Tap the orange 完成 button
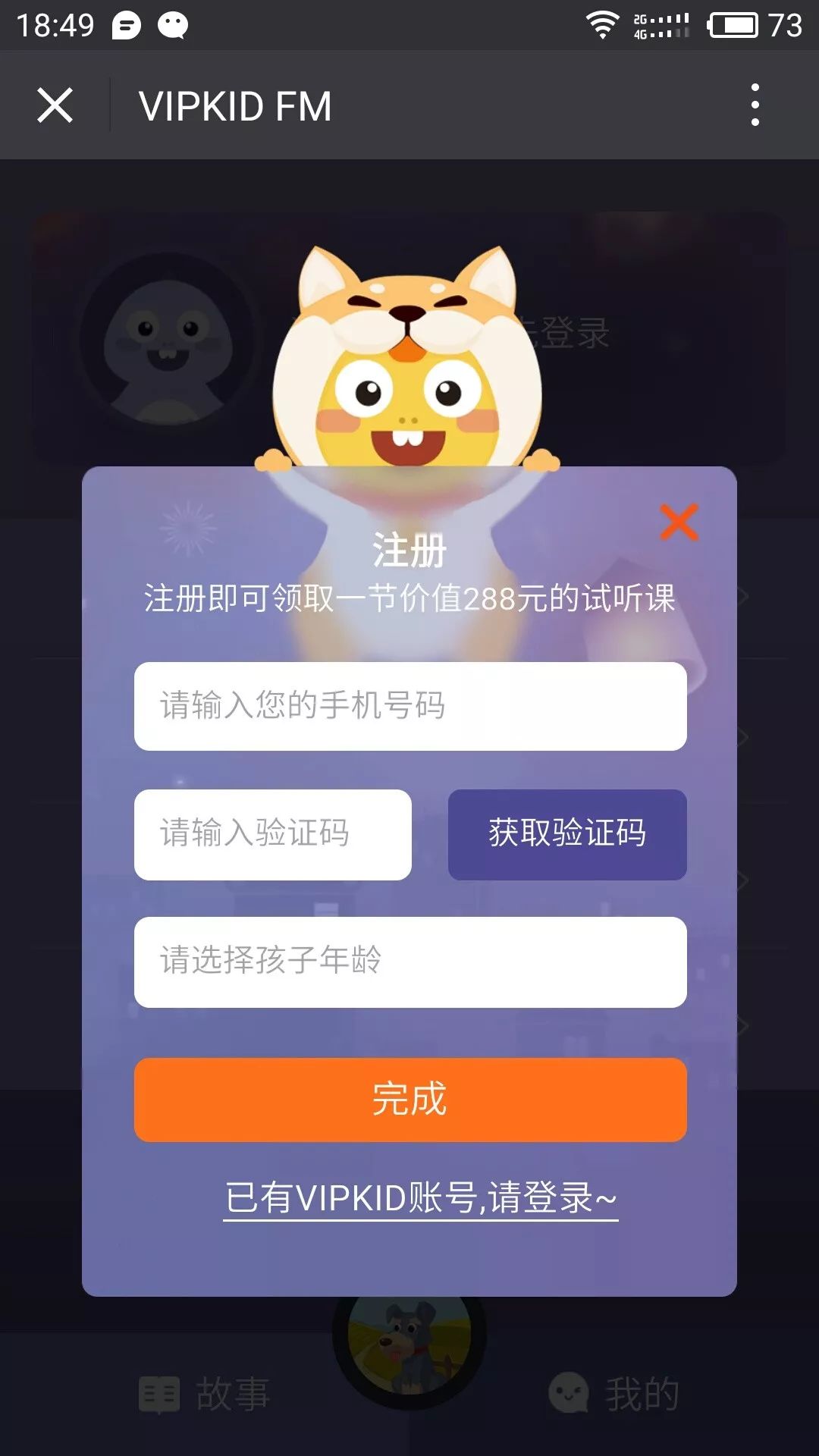819x1456 pixels. click(x=410, y=1100)
